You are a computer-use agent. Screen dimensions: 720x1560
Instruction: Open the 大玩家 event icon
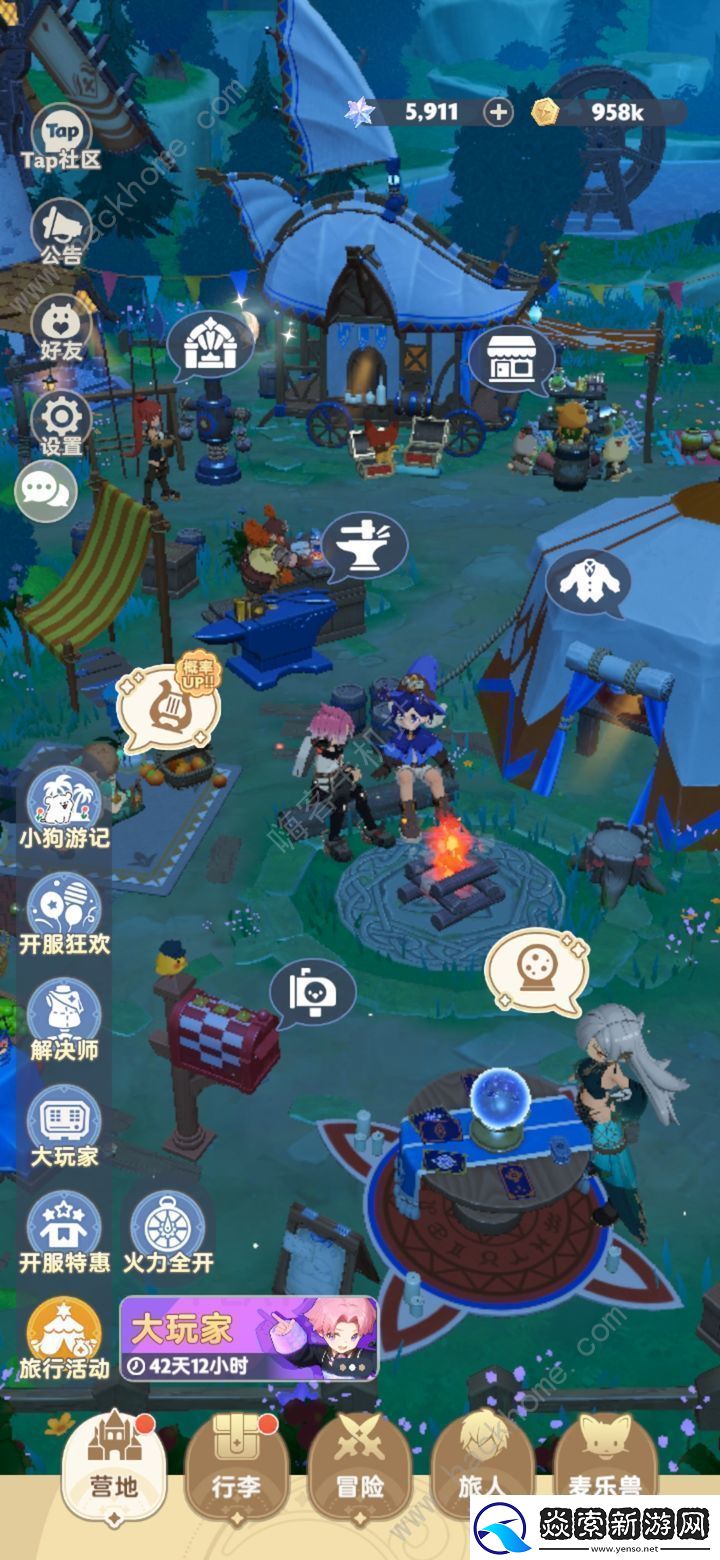tap(64, 1125)
